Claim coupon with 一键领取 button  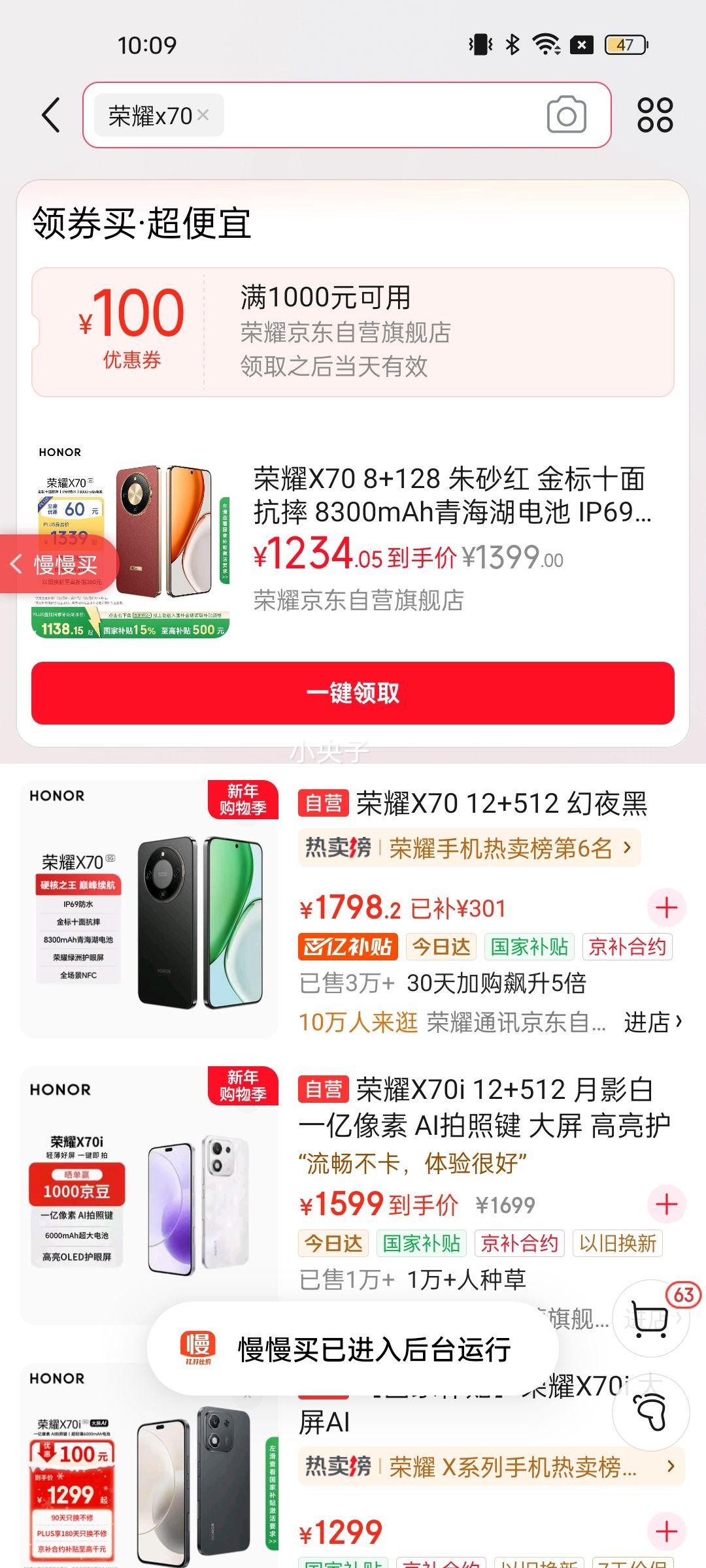353,693
